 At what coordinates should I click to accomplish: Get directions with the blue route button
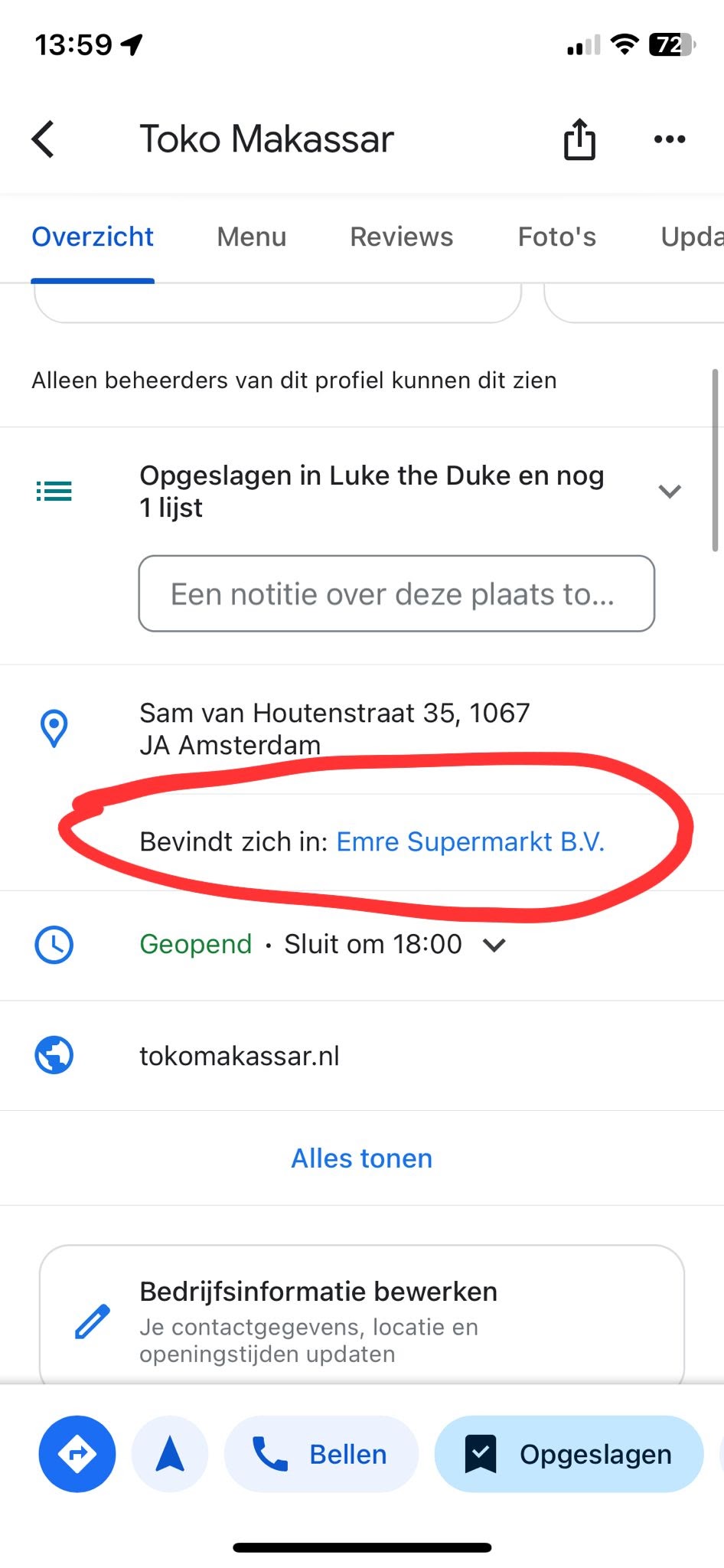[x=77, y=1454]
